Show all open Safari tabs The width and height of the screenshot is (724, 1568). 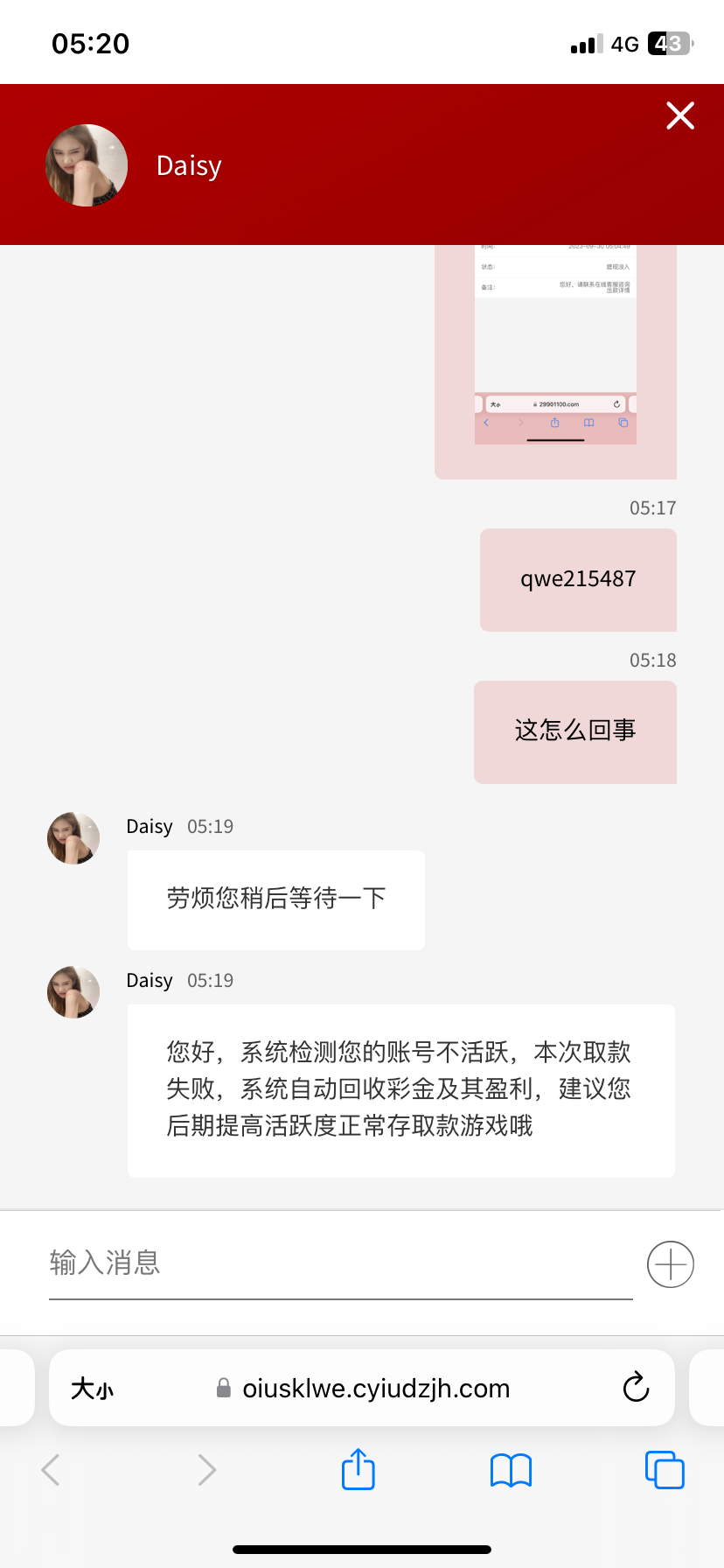click(x=664, y=1470)
